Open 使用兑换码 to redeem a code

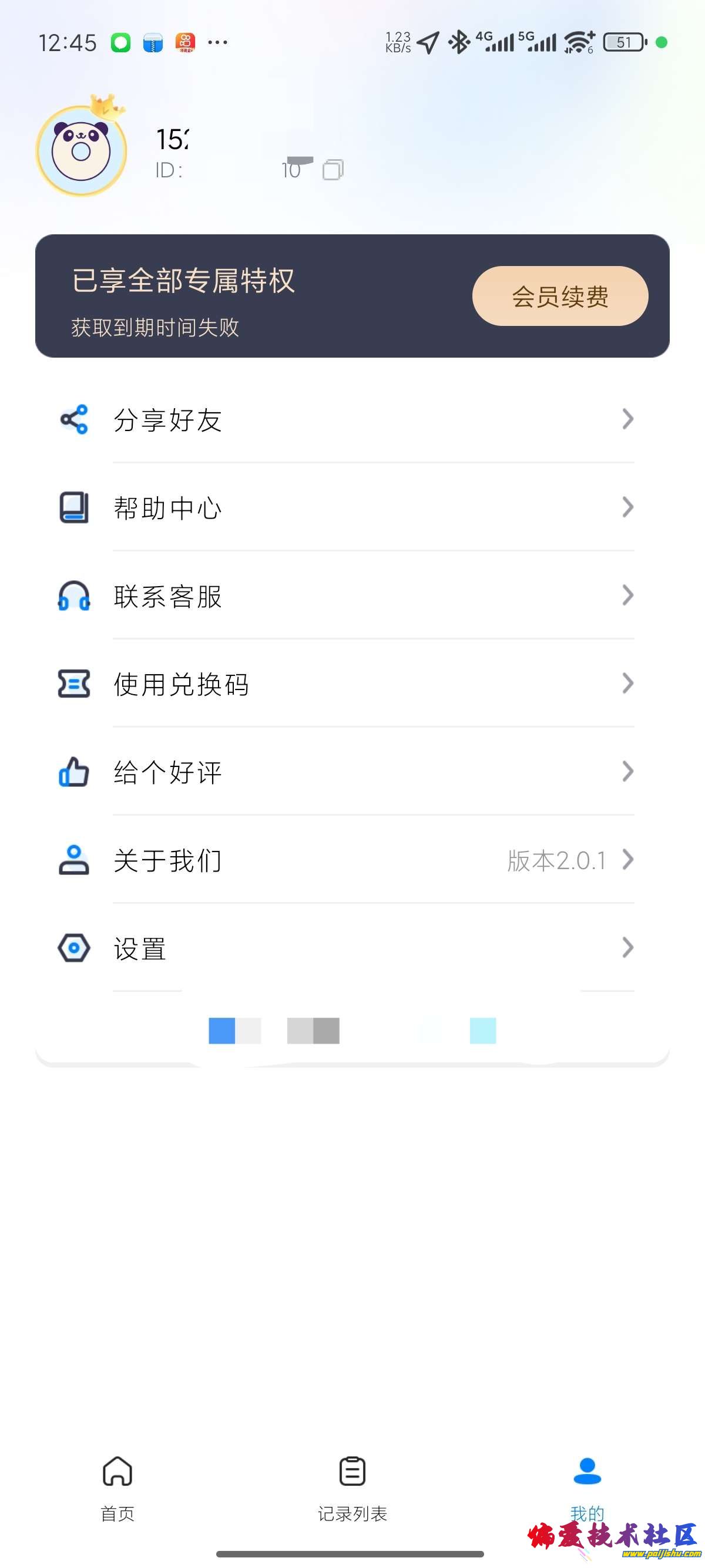coord(346,684)
